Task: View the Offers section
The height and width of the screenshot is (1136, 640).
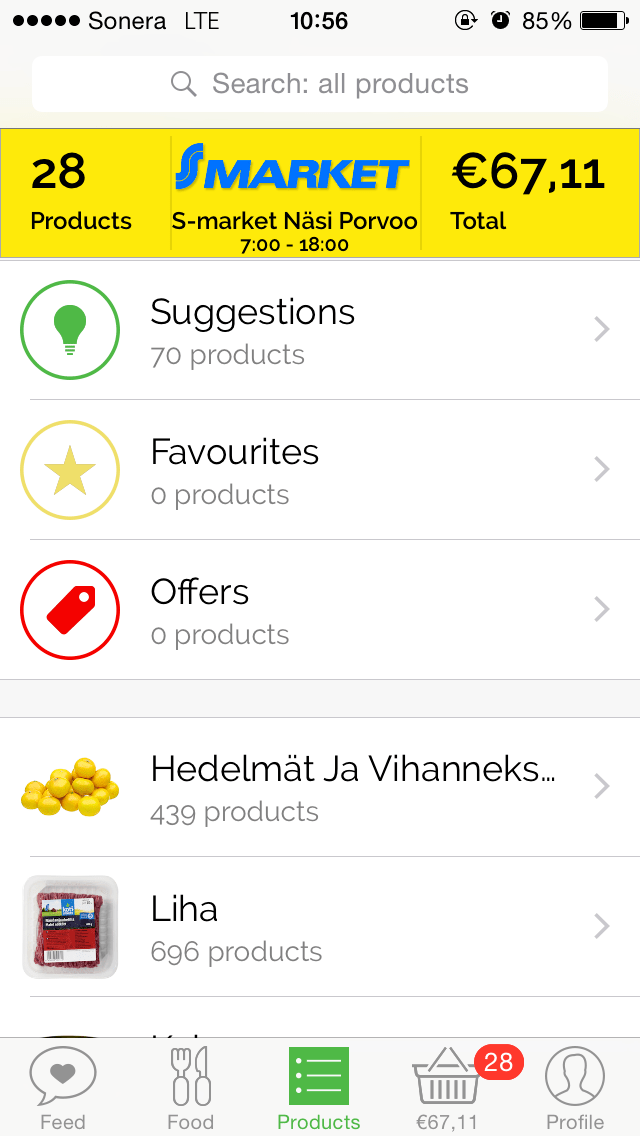Action: pyautogui.click(x=320, y=610)
